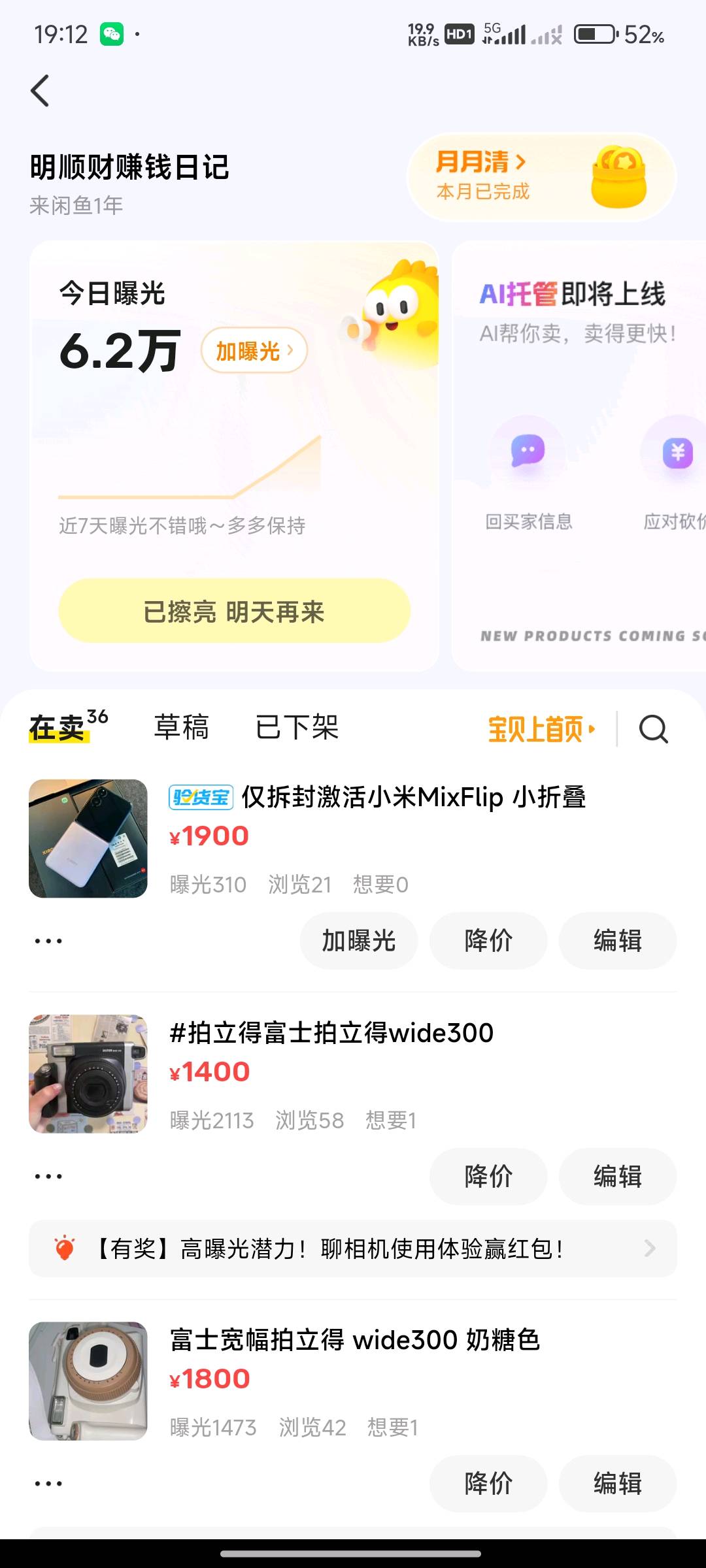Lower price of the 小米MixFlip listing
Screen dimensions: 706x1568
488,941
